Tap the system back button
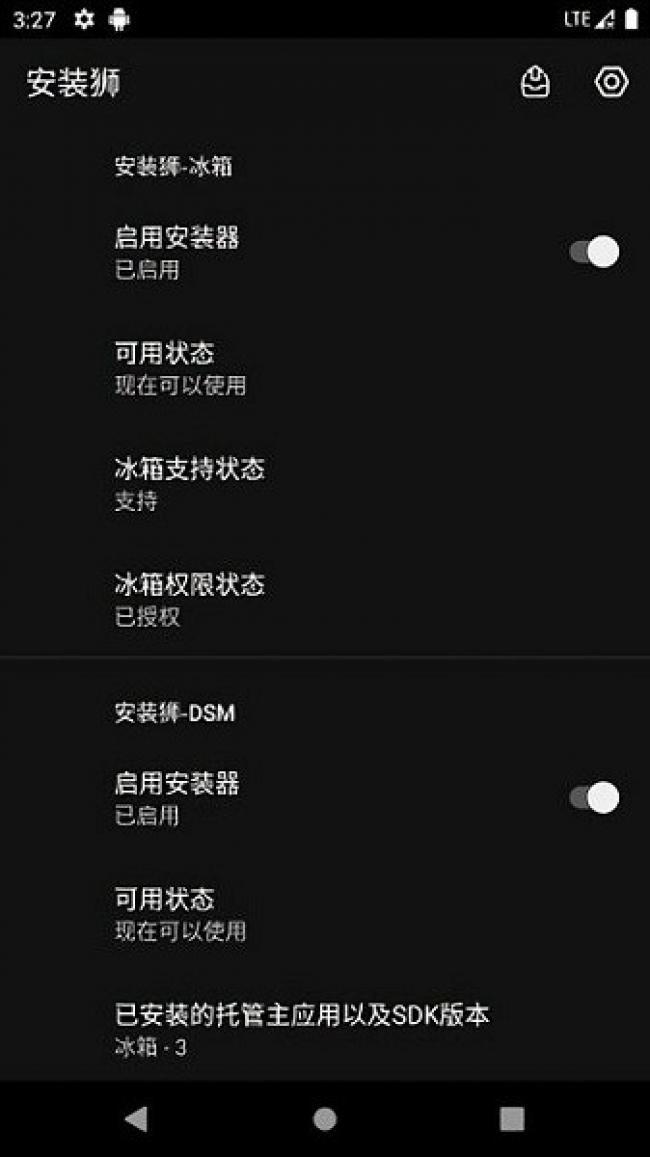 (x=136, y=1119)
